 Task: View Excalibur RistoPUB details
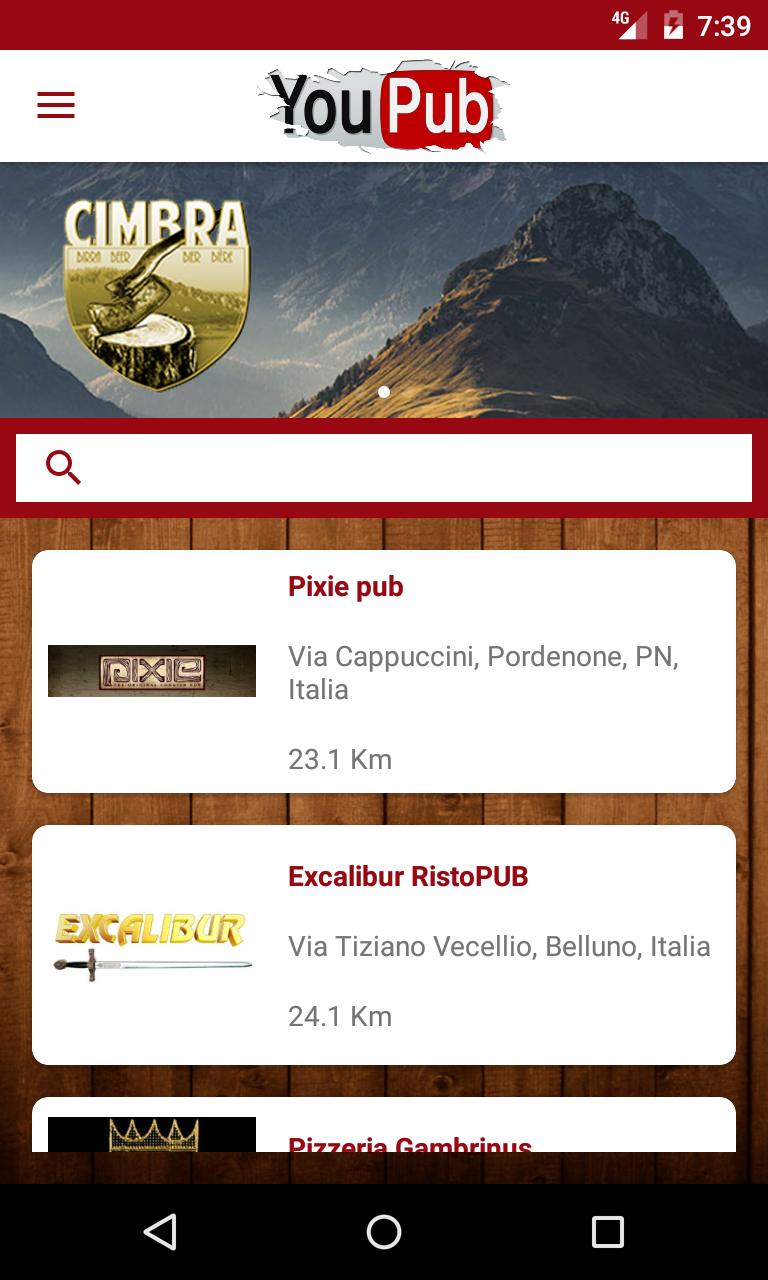point(384,945)
